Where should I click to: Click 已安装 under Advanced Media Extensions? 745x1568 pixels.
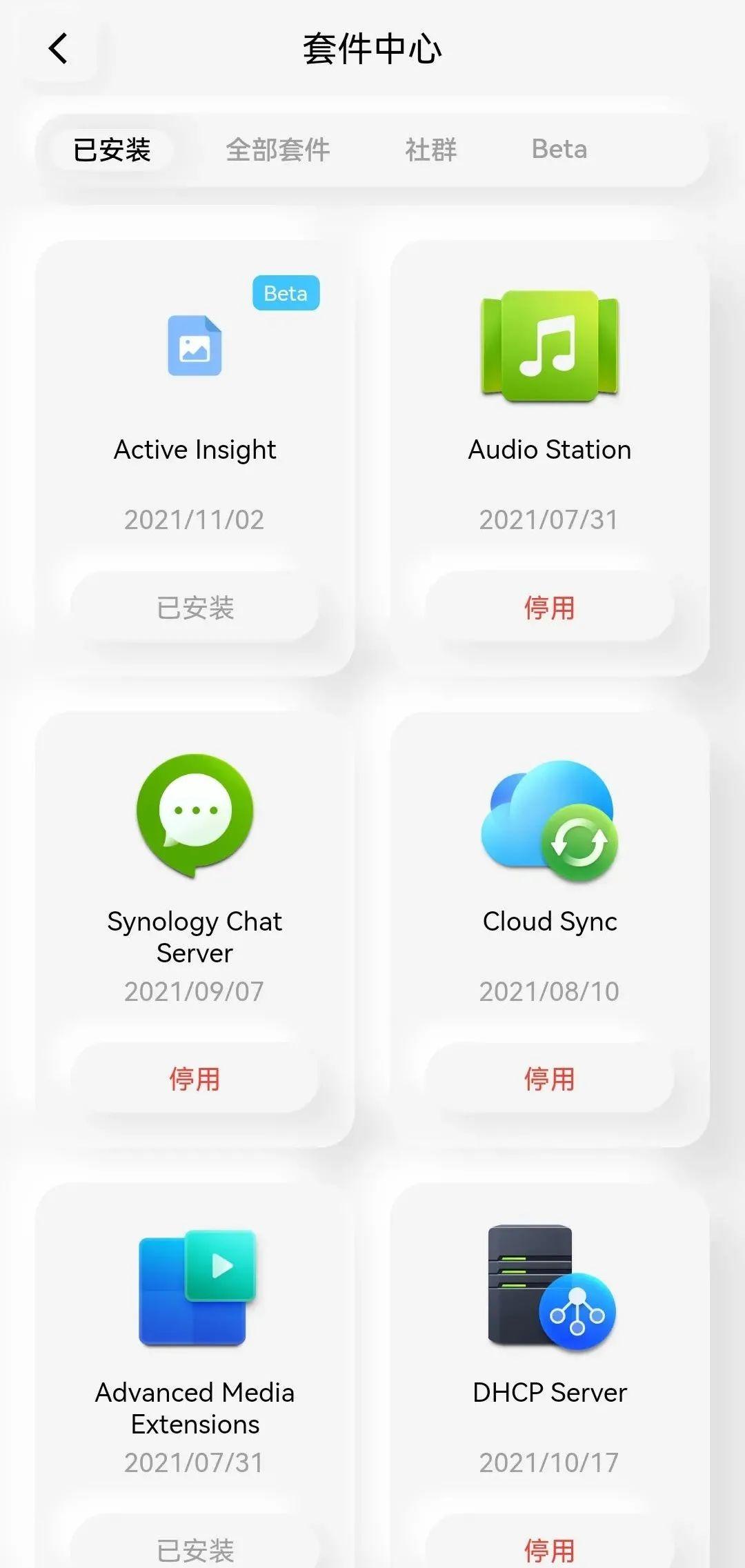pos(195,1549)
